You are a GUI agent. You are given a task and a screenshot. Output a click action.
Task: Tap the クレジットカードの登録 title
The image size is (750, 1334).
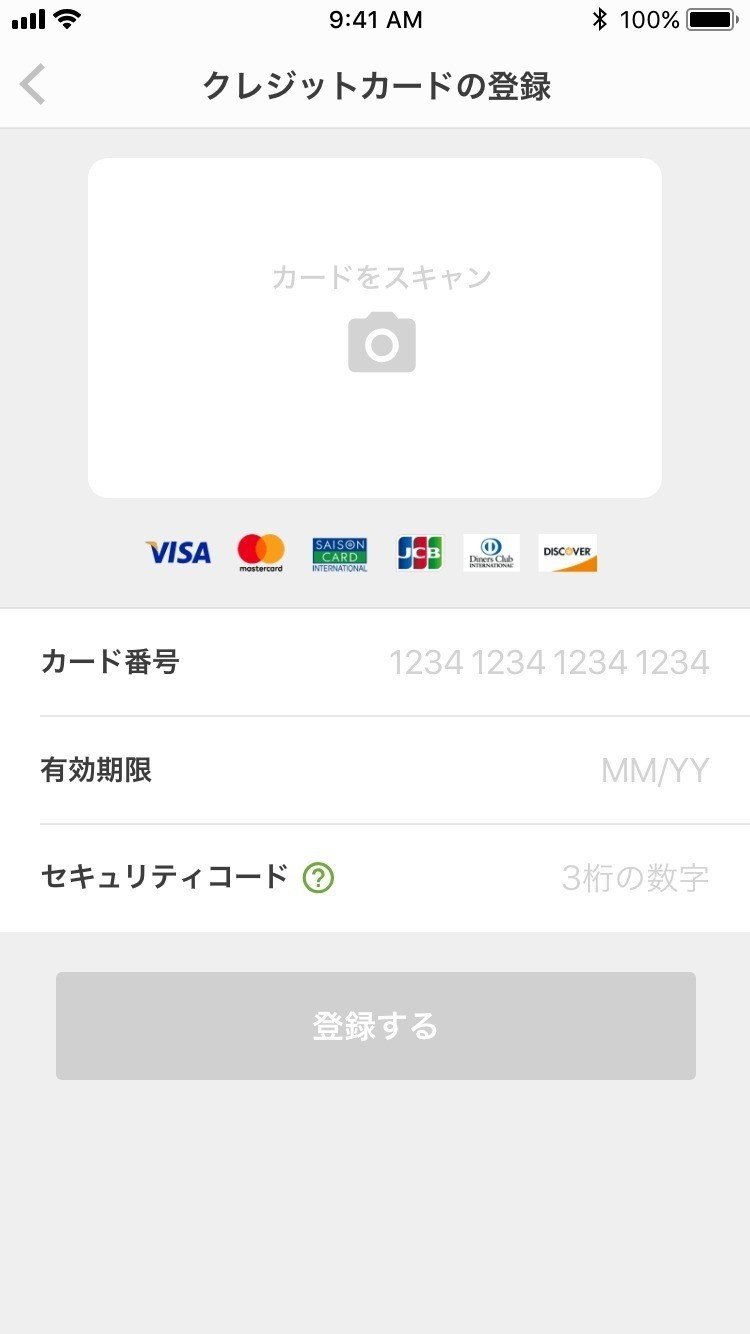pyautogui.click(x=375, y=86)
